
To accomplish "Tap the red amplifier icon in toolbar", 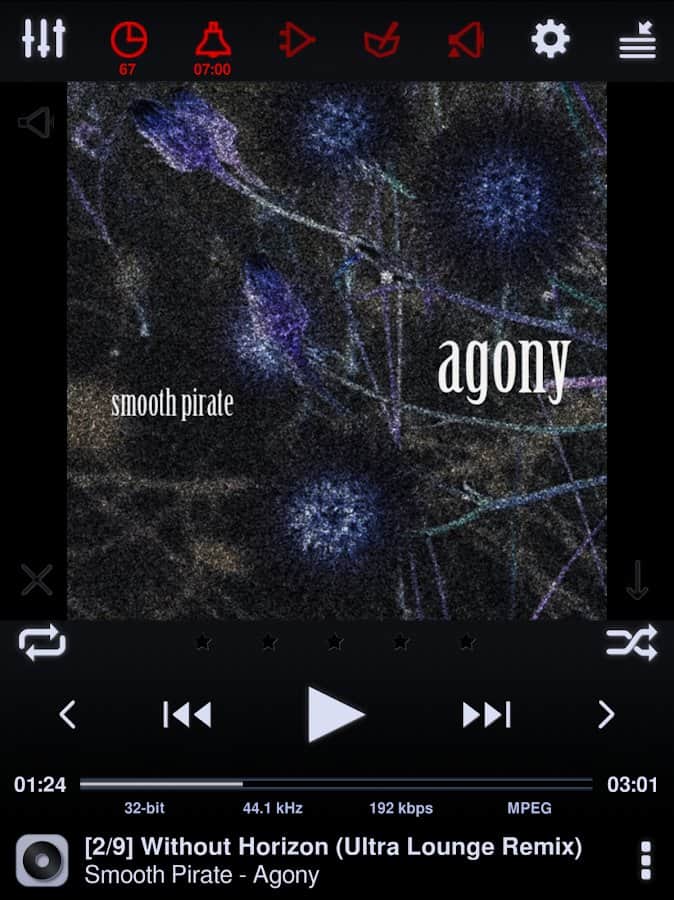I will [297, 40].
